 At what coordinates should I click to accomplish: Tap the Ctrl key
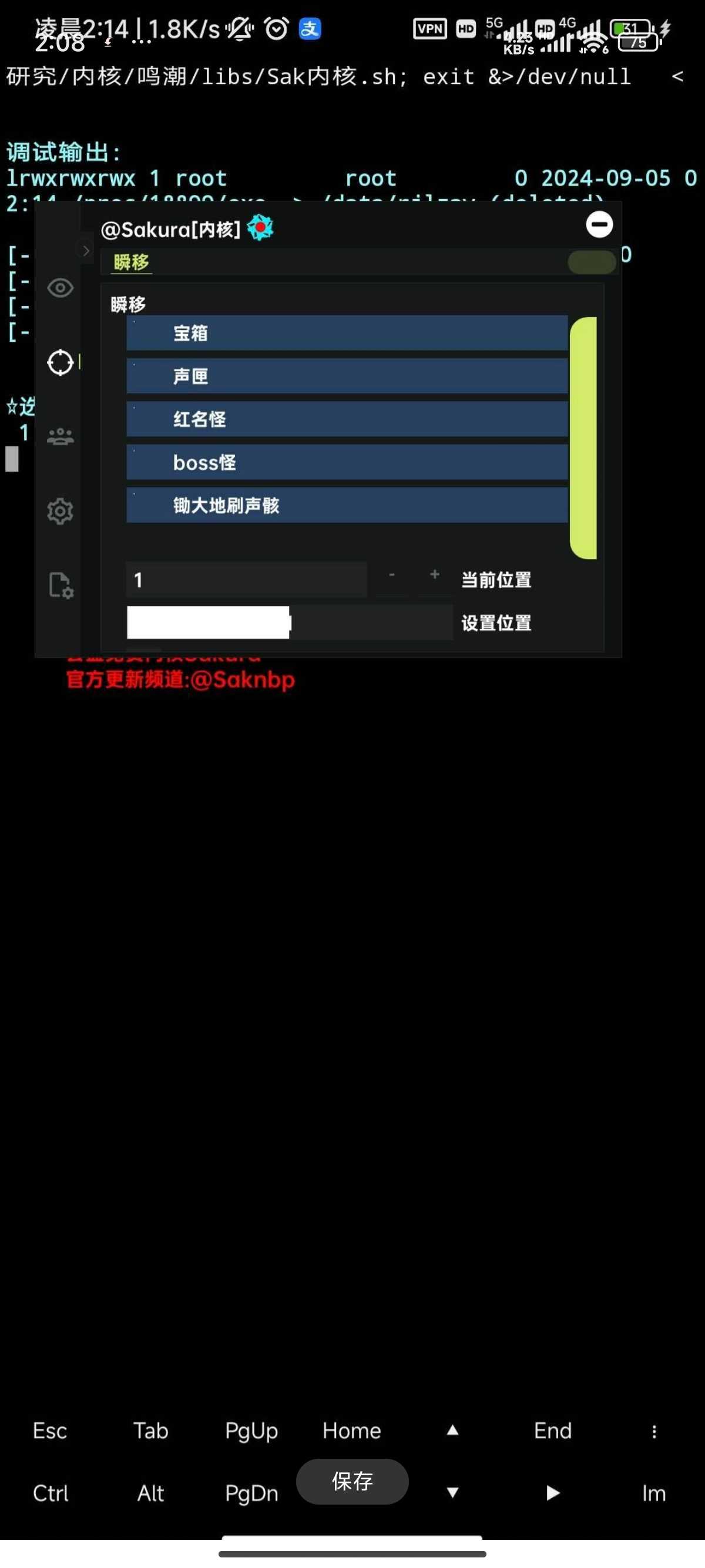(50, 1493)
